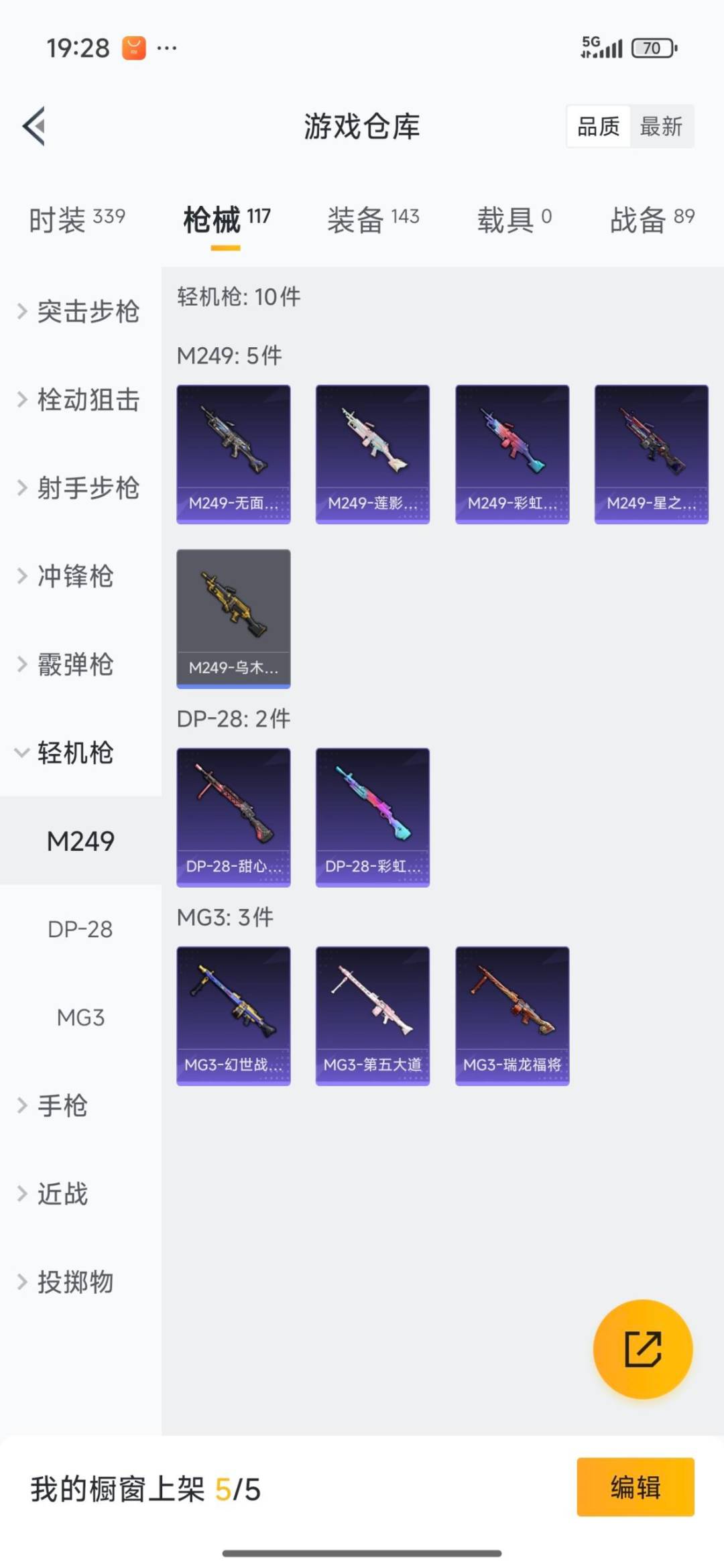Select the M249-星之 weapon skin
Viewport: 724px width, 1568px height.
[x=651, y=452]
